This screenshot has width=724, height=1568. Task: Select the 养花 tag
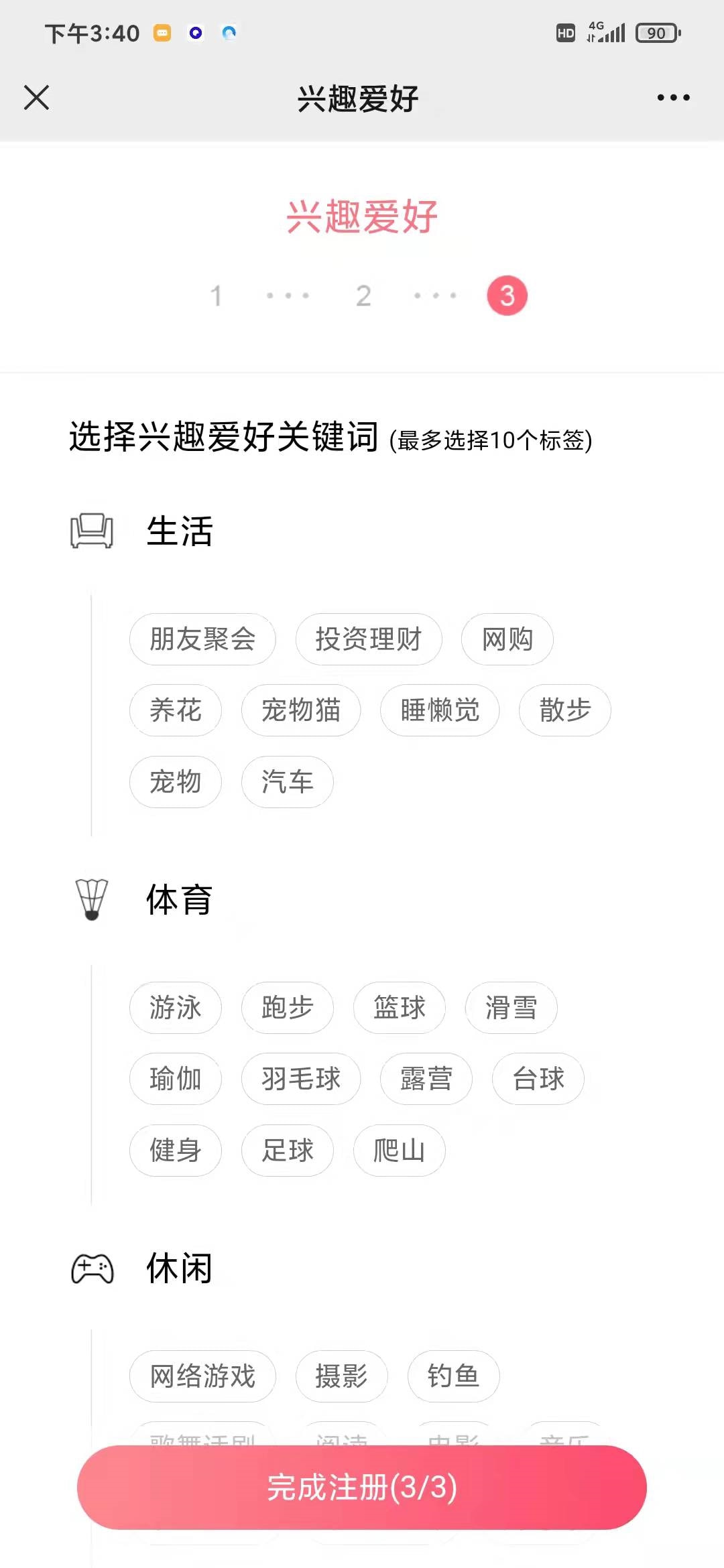point(176,710)
